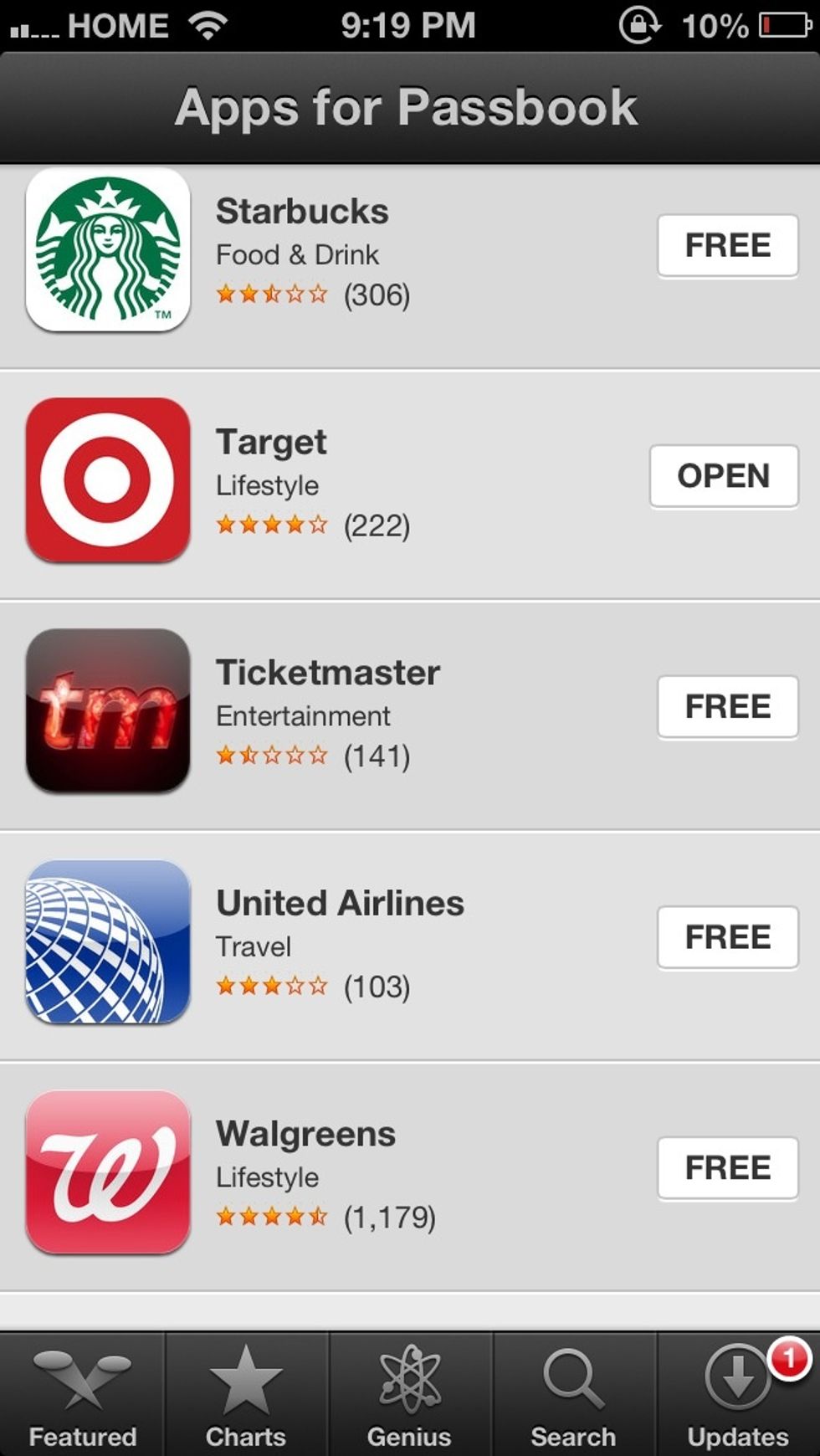The height and width of the screenshot is (1456, 820).
Task: Tap the Walgreens app icon
Action: click(x=107, y=1170)
